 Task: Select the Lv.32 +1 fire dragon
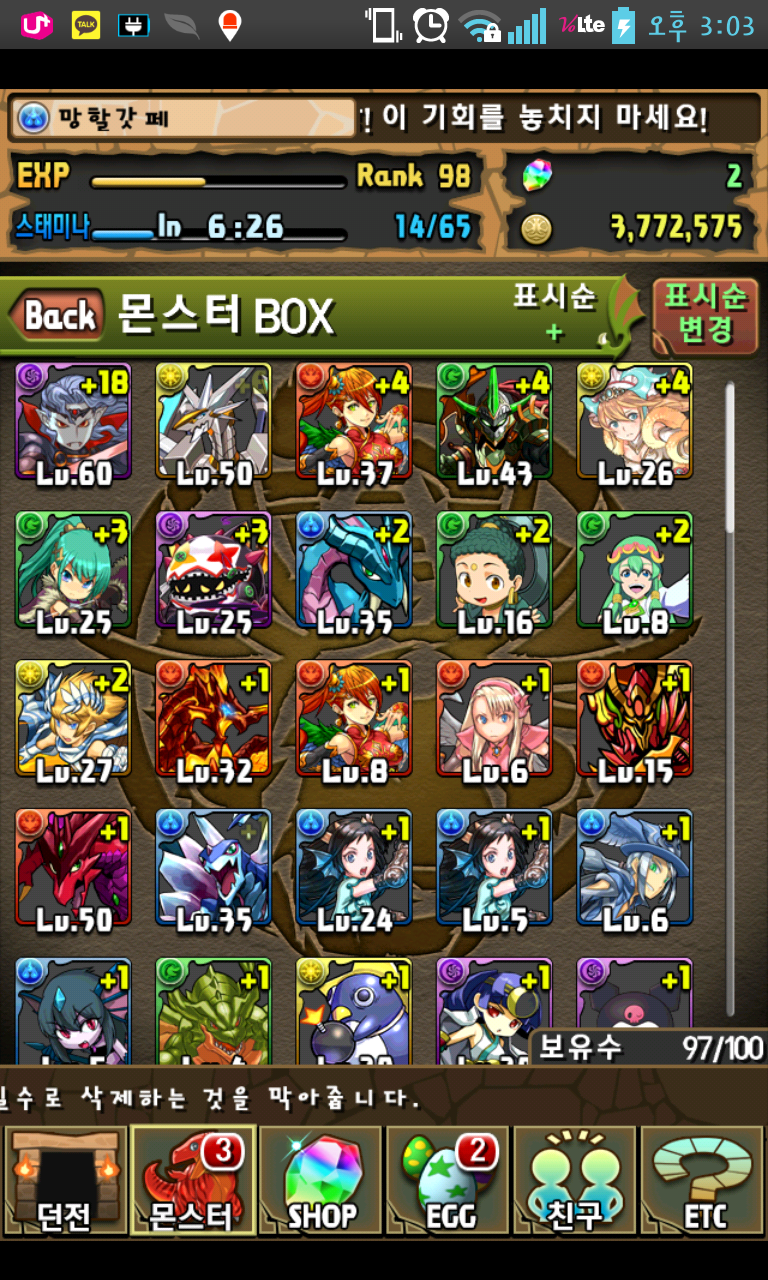pos(213,719)
